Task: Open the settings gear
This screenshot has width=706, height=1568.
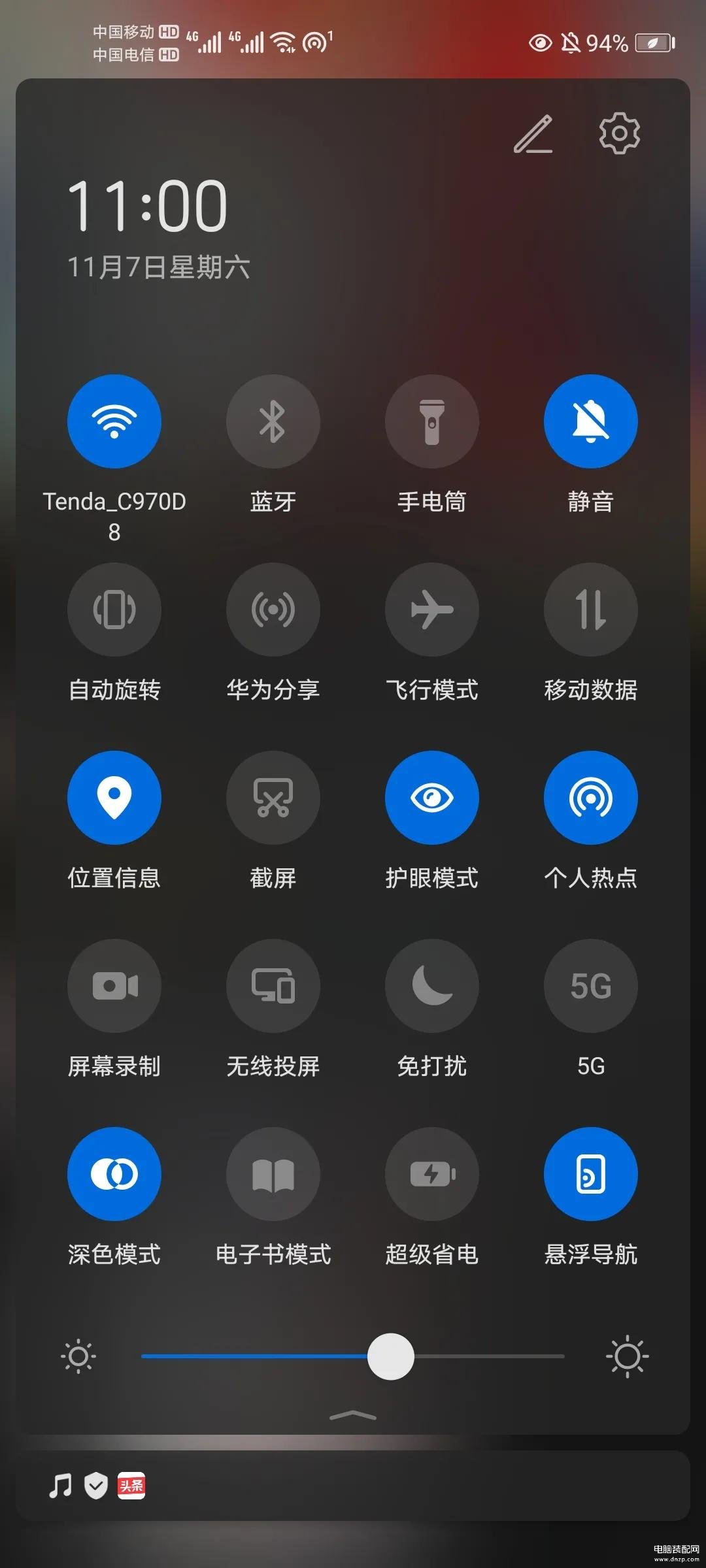Action: 619,133
